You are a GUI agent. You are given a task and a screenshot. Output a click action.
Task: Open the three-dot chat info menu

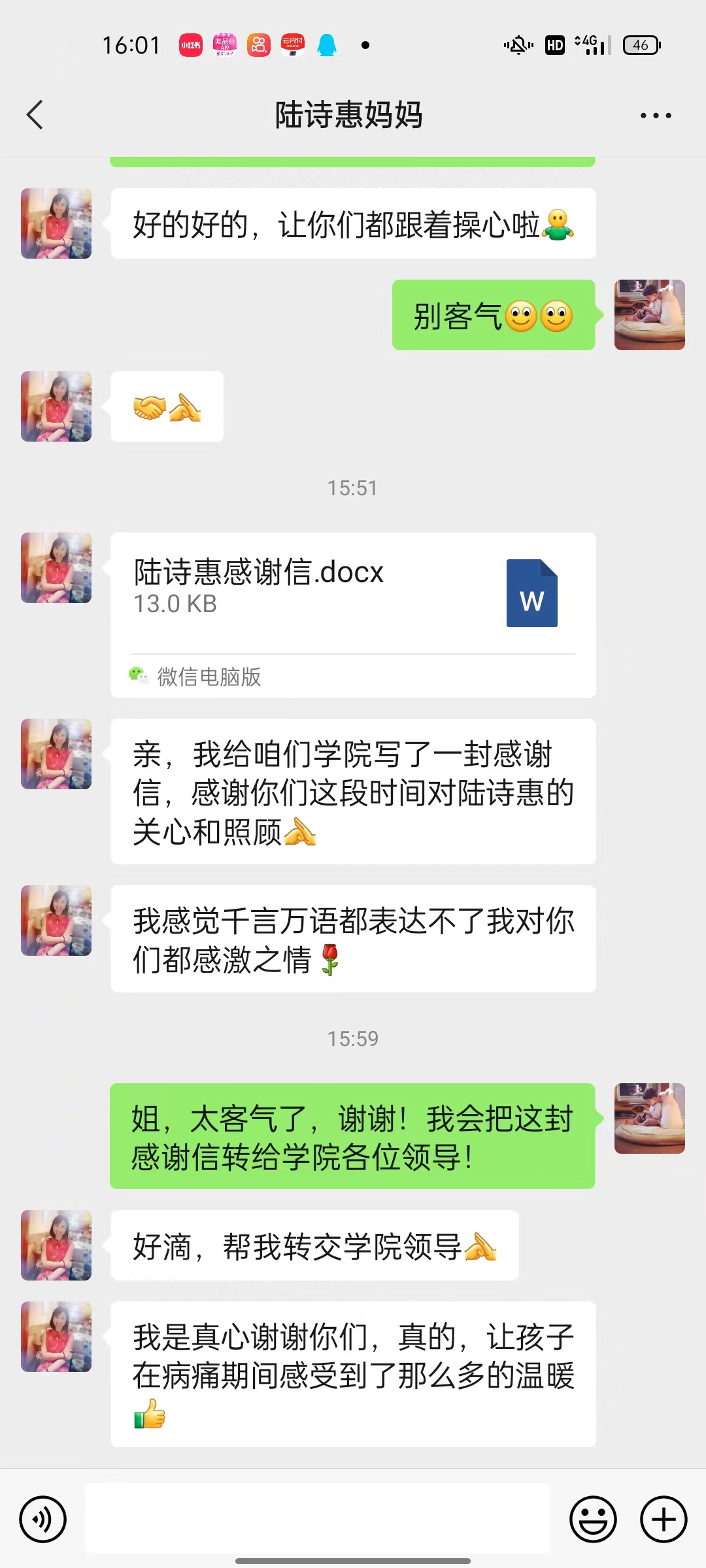pyautogui.click(x=656, y=116)
